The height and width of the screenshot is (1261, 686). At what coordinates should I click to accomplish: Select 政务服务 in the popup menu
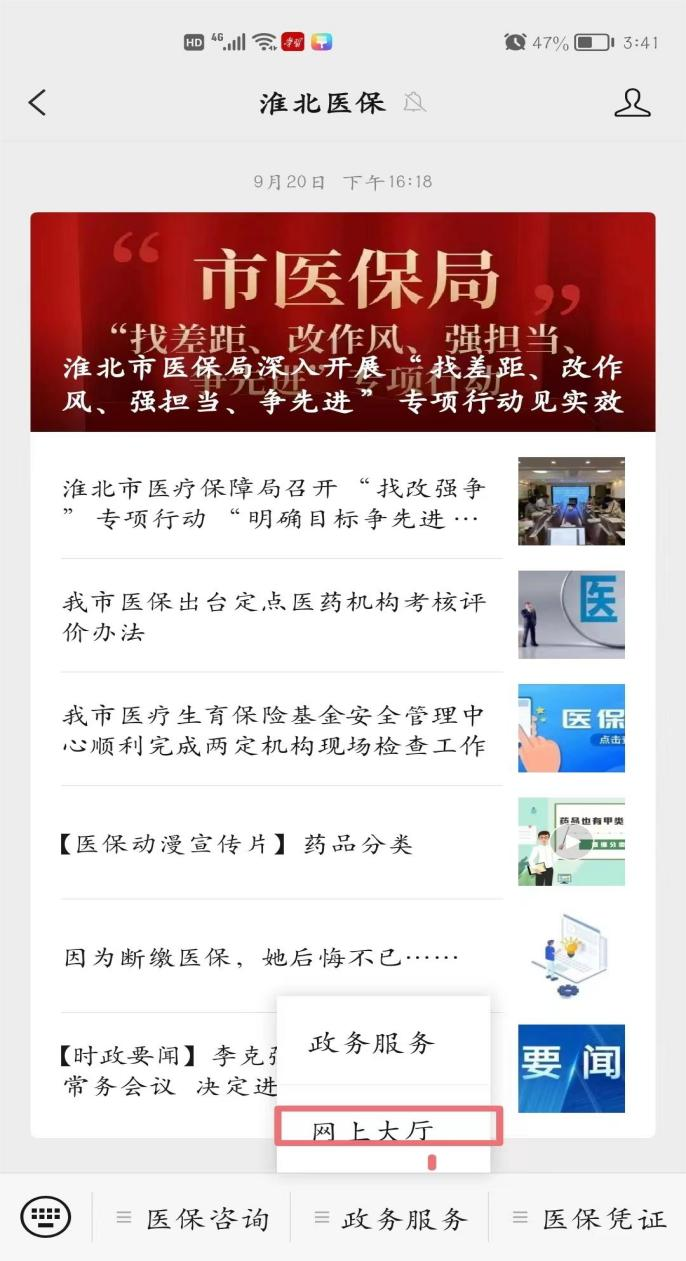[x=372, y=1043]
